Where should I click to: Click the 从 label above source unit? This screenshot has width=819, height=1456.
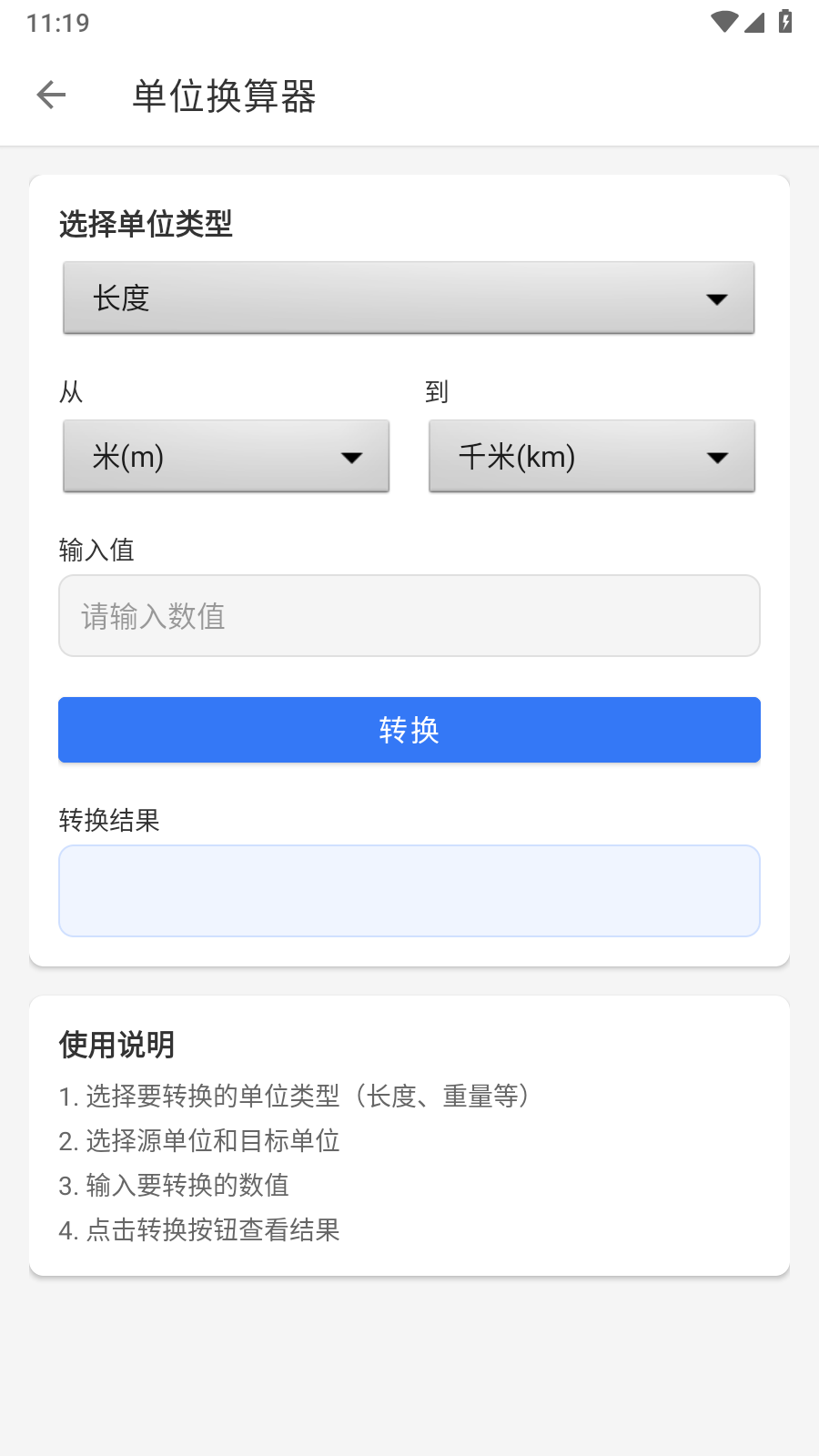point(70,391)
